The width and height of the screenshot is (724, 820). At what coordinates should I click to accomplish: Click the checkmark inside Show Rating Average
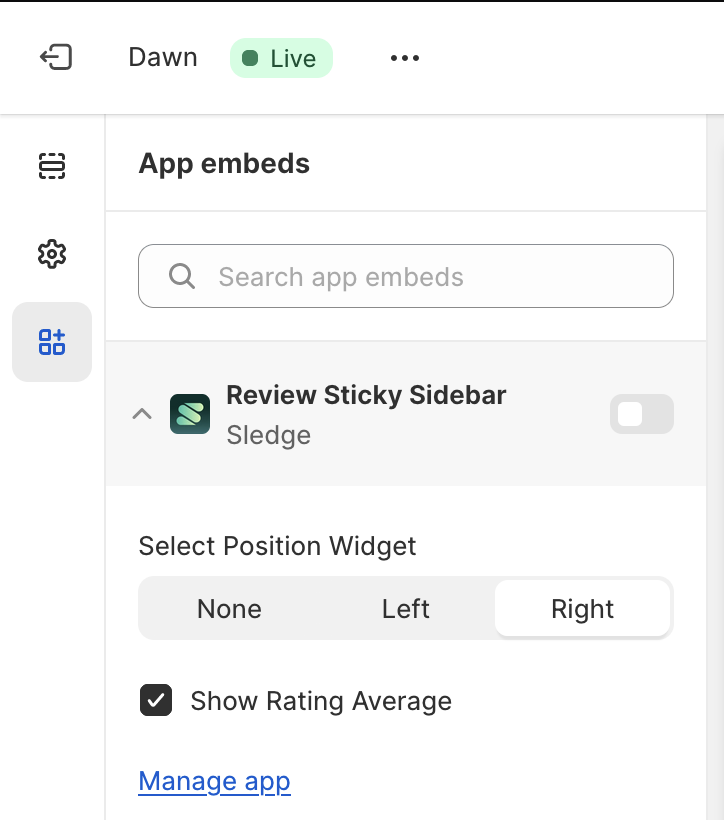tap(156, 701)
